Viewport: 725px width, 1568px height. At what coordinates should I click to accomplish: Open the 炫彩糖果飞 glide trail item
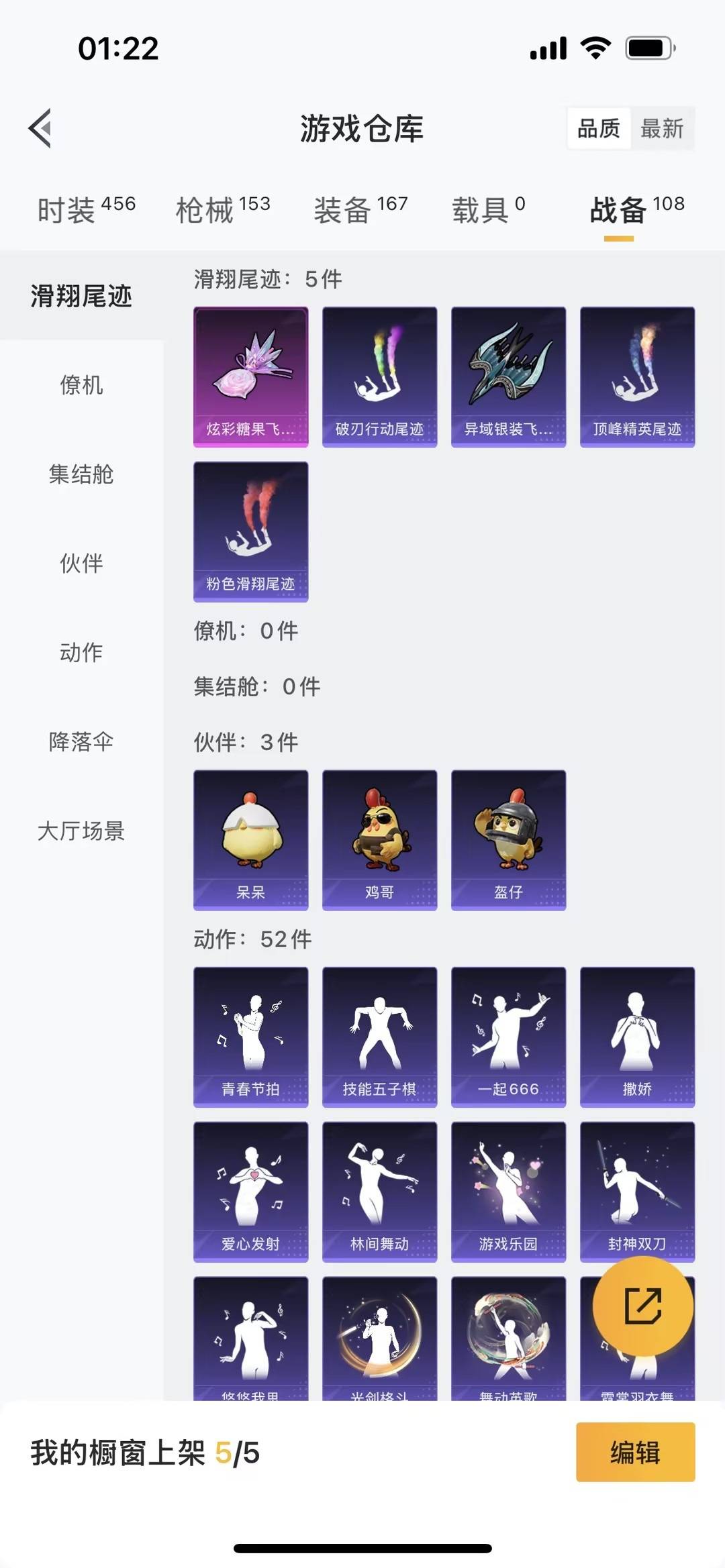tap(250, 376)
